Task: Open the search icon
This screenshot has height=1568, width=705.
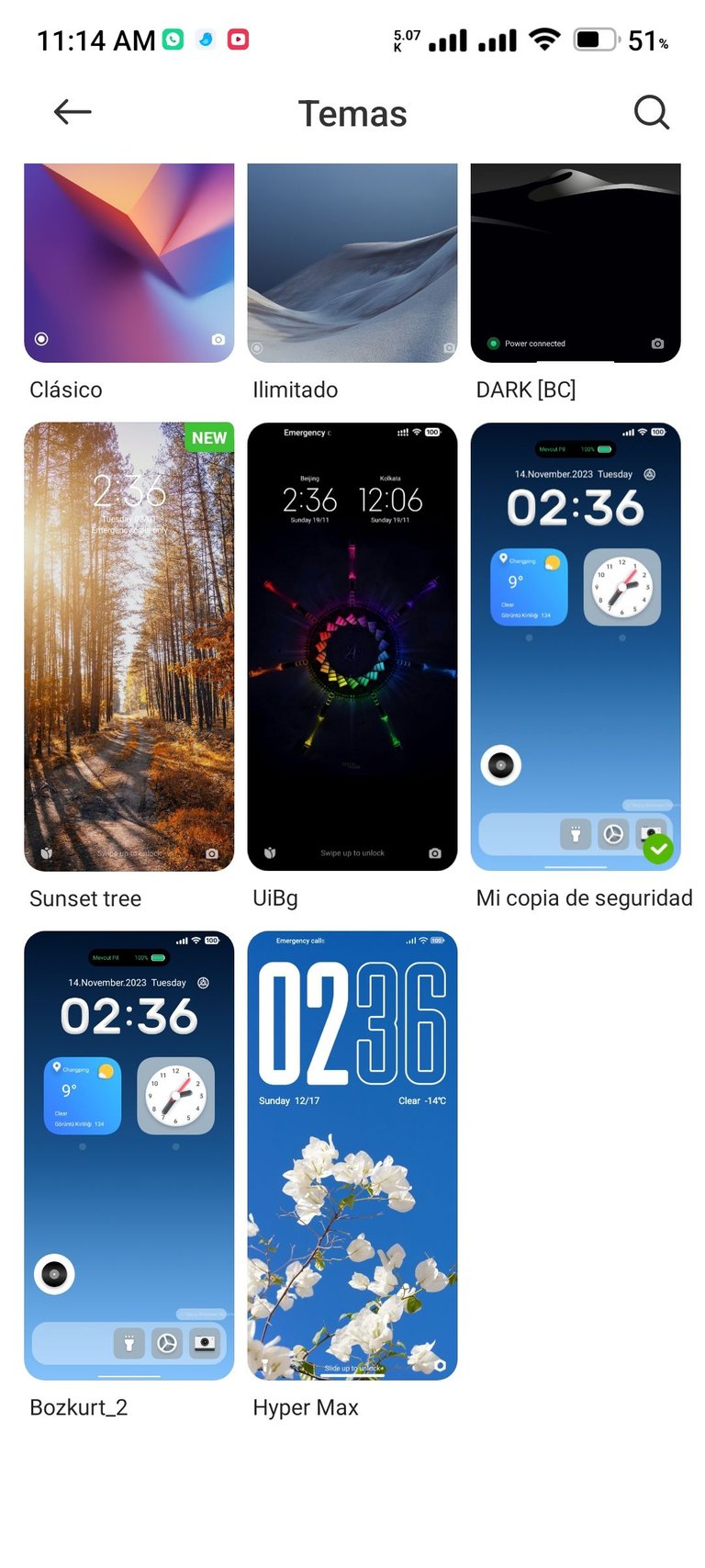Action: click(651, 113)
